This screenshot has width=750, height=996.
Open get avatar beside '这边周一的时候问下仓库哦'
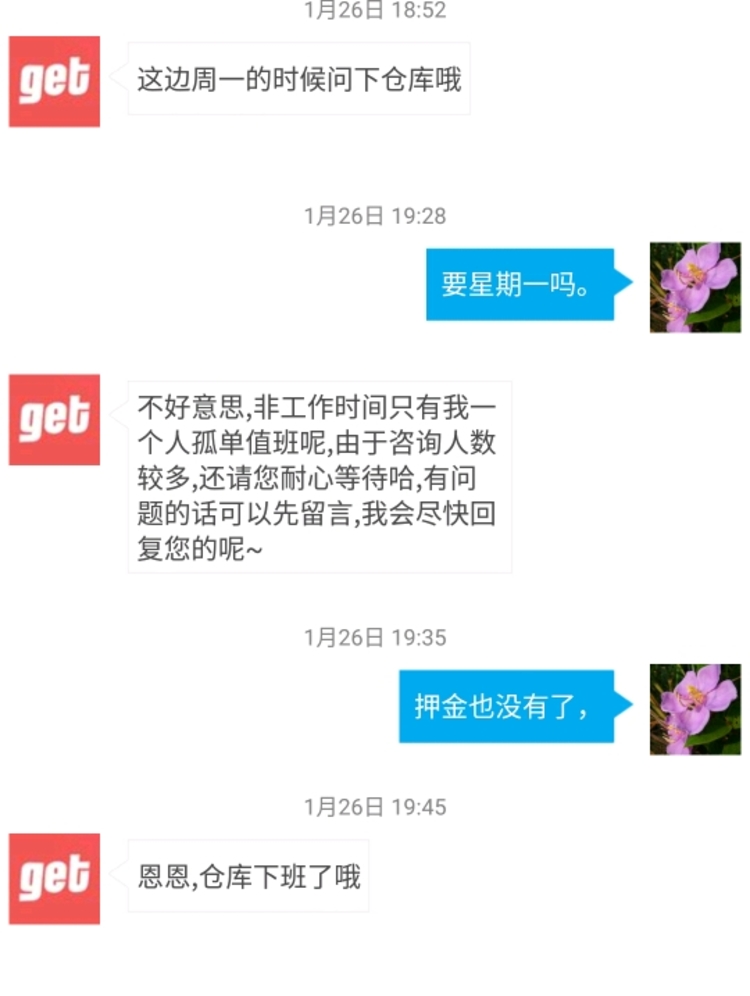pyautogui.click(x=54, y=81)
